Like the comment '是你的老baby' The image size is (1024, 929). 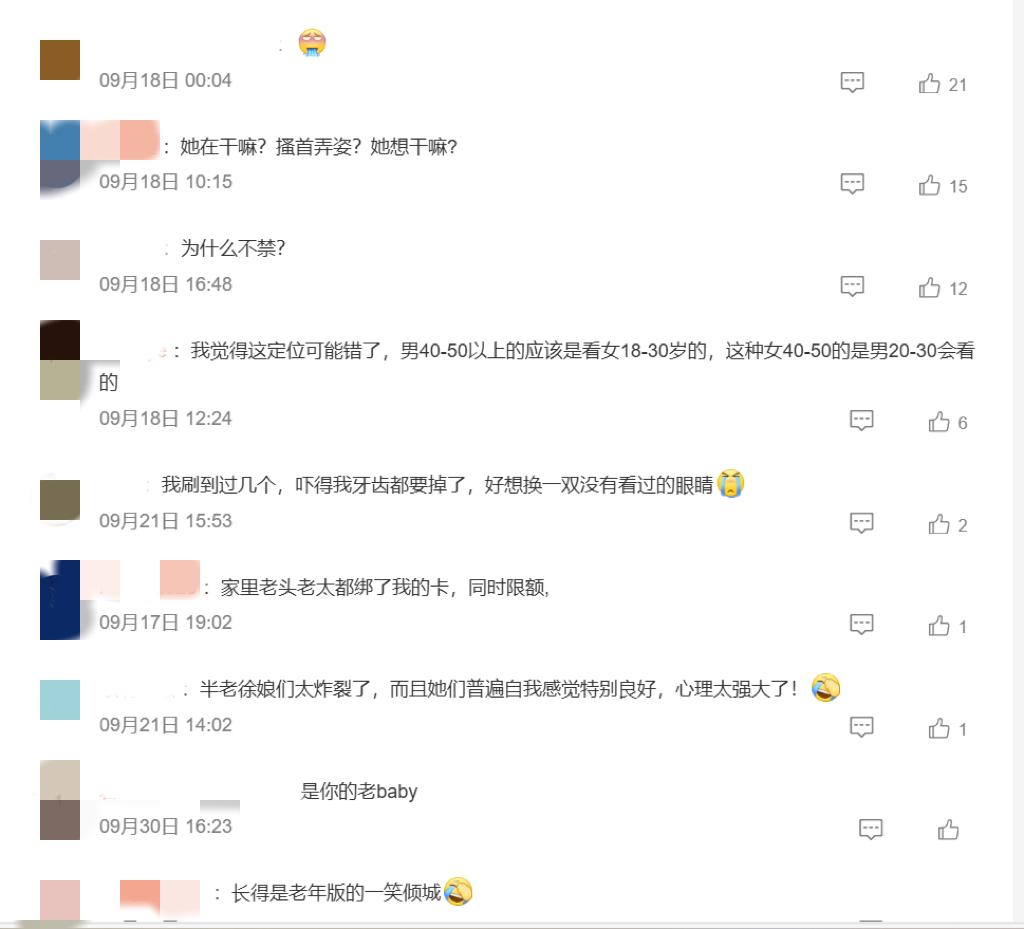[x=948, y=830]
